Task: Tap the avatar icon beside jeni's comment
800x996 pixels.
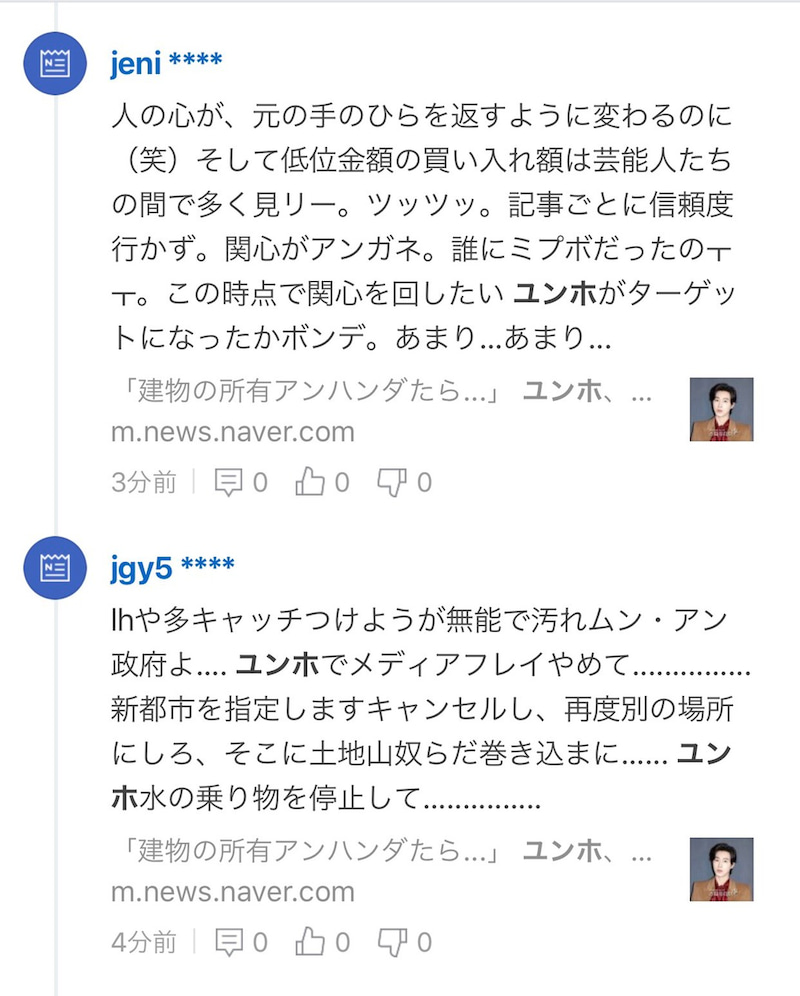Action: point(55,63)
